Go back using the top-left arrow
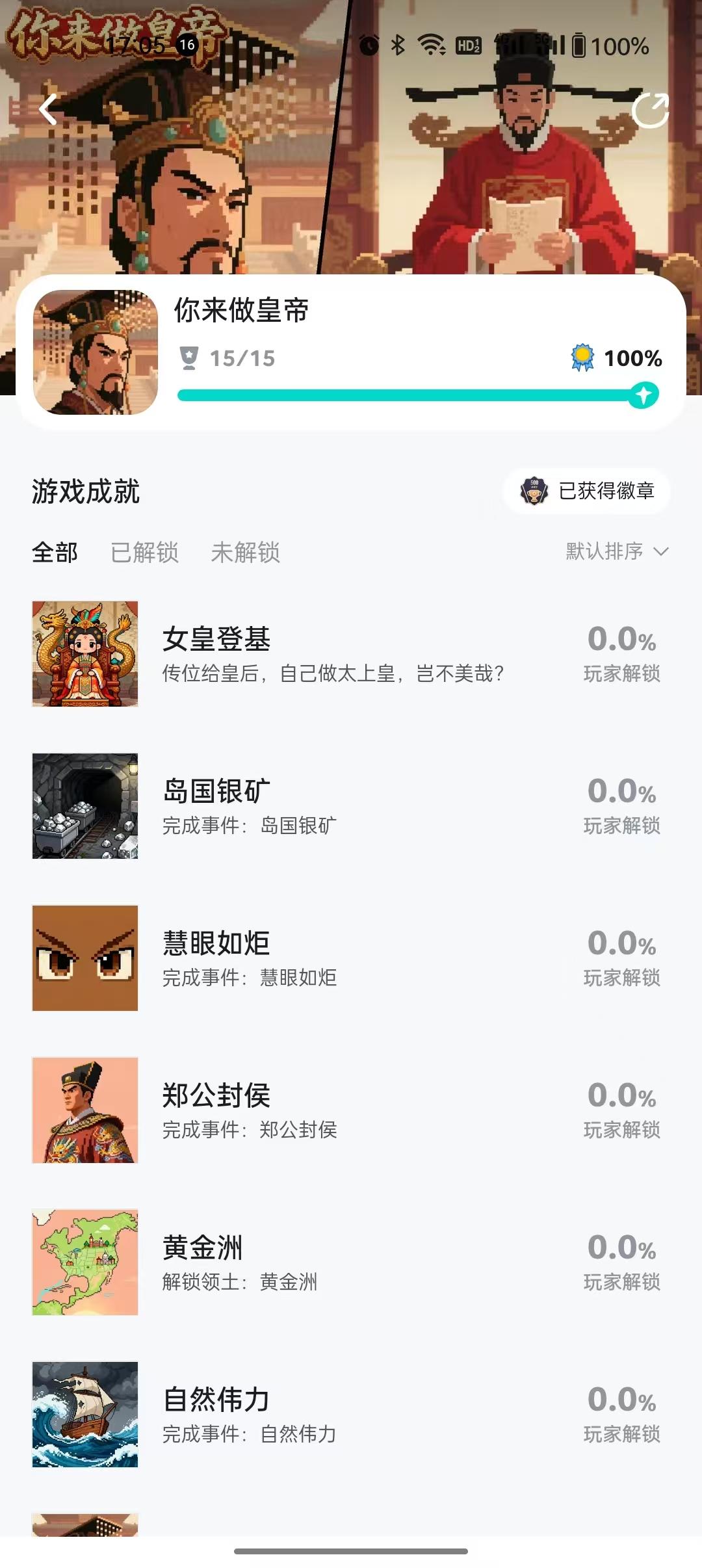Image resolution: width=702 pixels, height=1568 pixels. coord(49,109)
